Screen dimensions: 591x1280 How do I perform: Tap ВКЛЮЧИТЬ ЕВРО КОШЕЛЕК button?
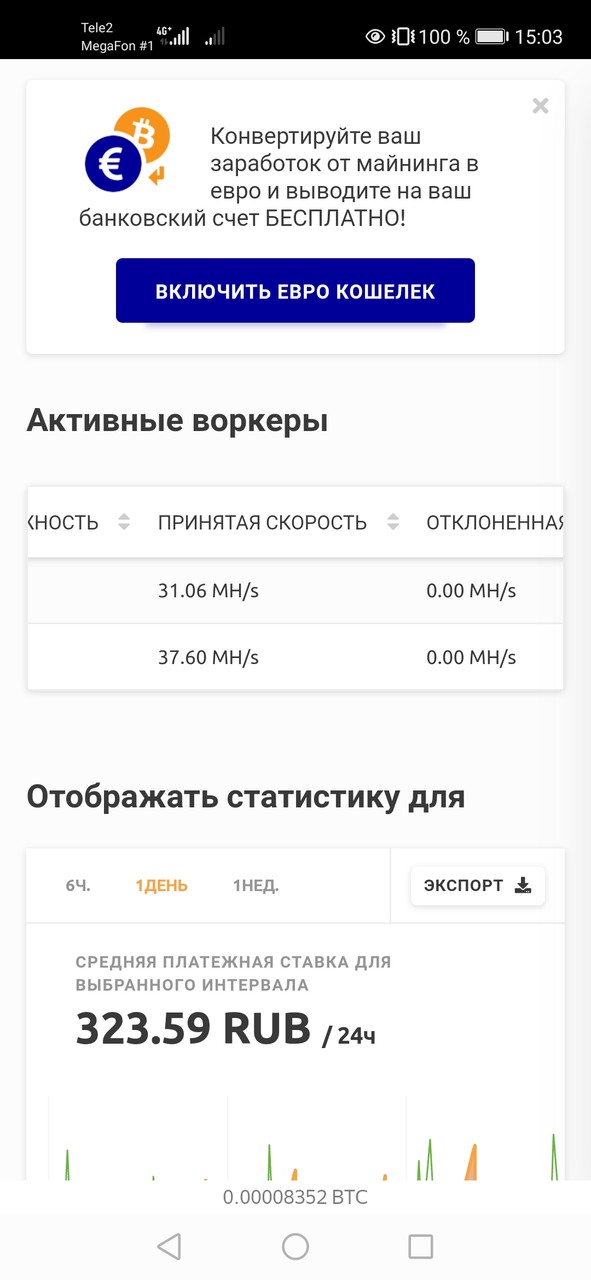pos(295,291)
